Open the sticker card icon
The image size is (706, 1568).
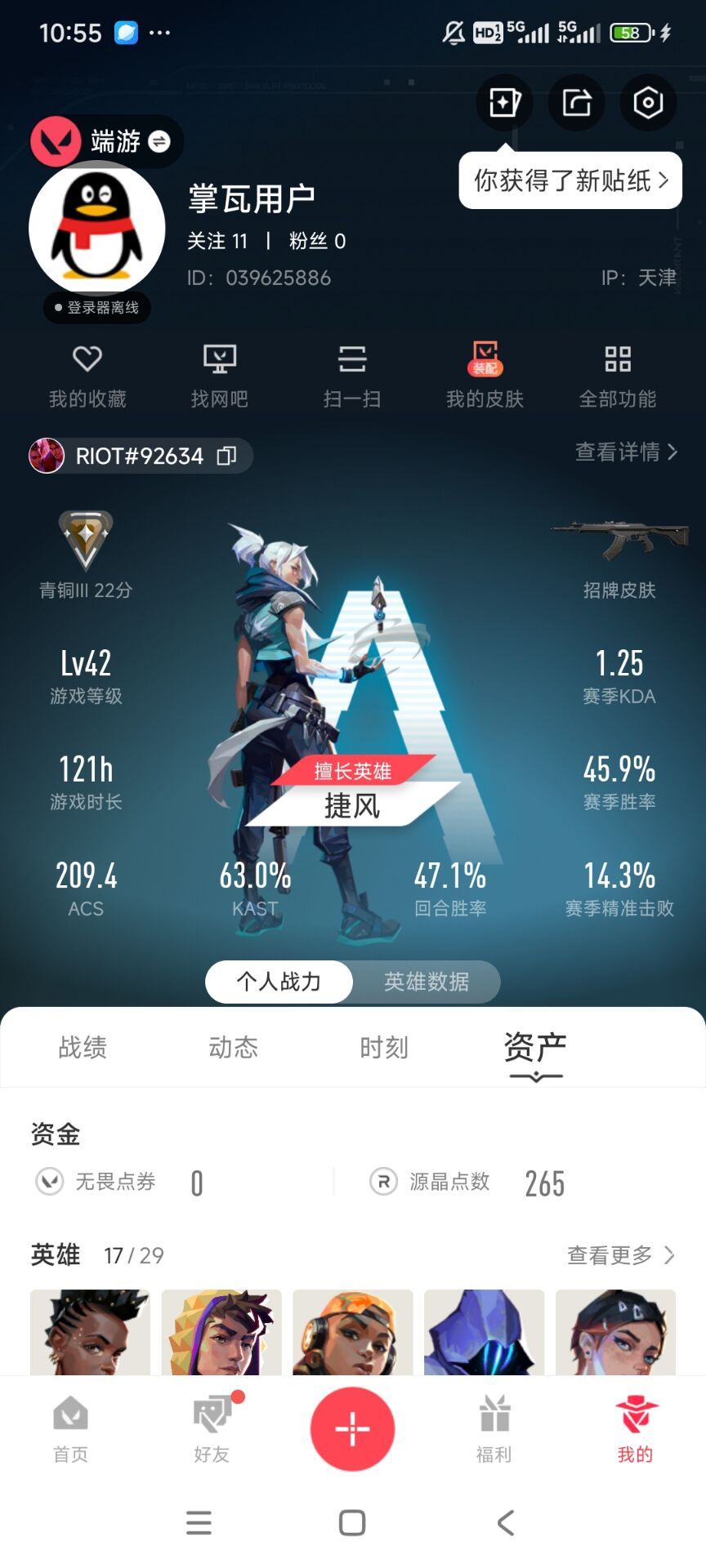point(504,103)
